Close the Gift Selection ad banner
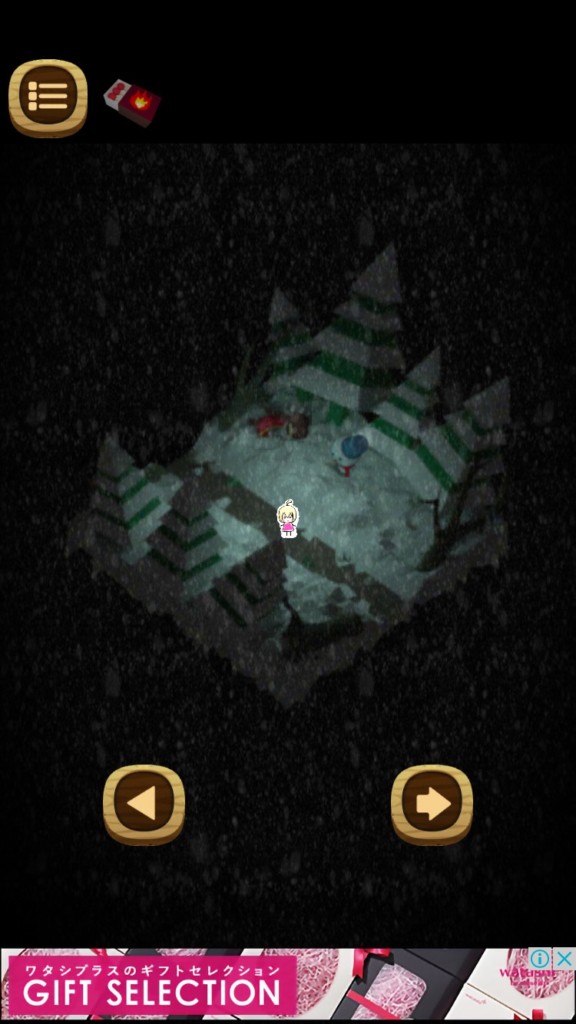 click(564, 959)
